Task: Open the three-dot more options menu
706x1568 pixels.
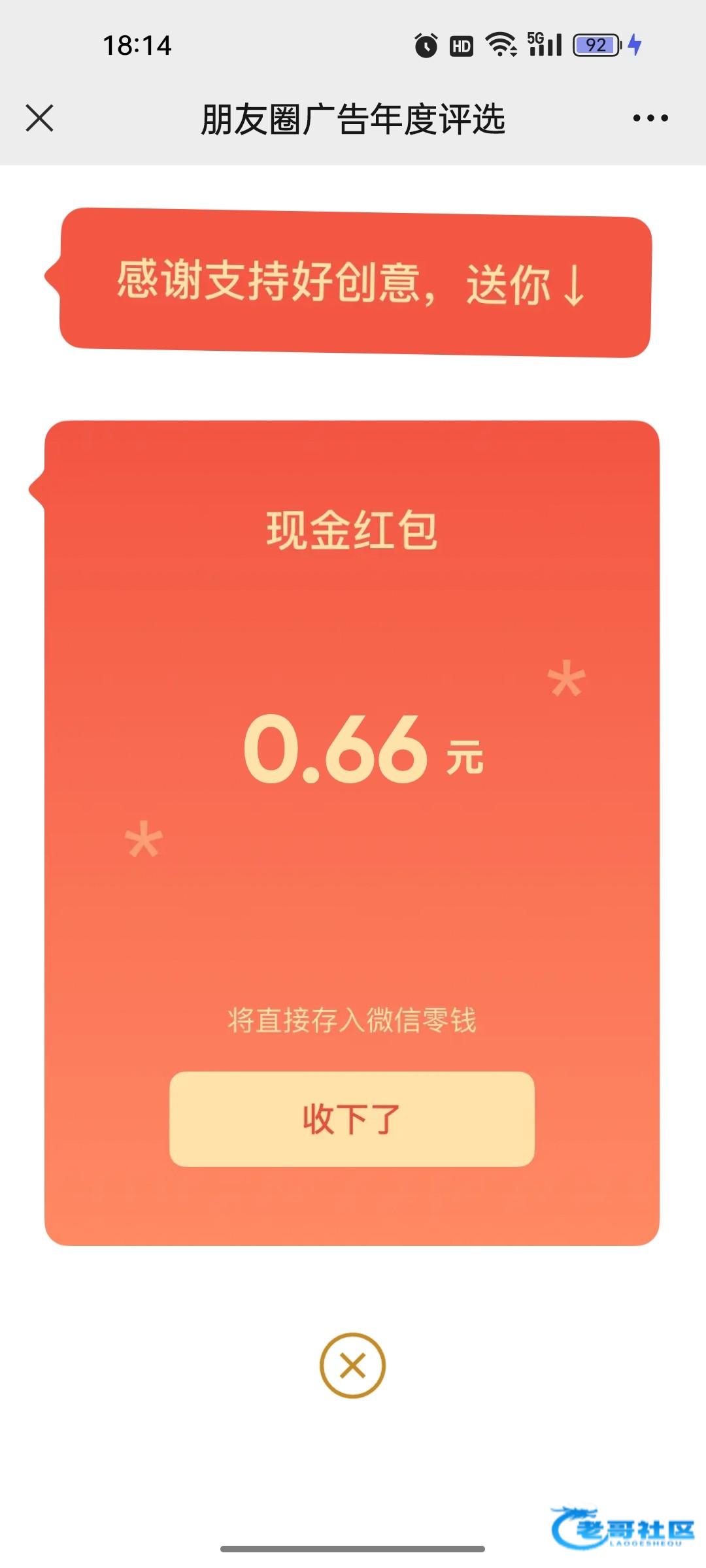Action: [x=650, y=118]
